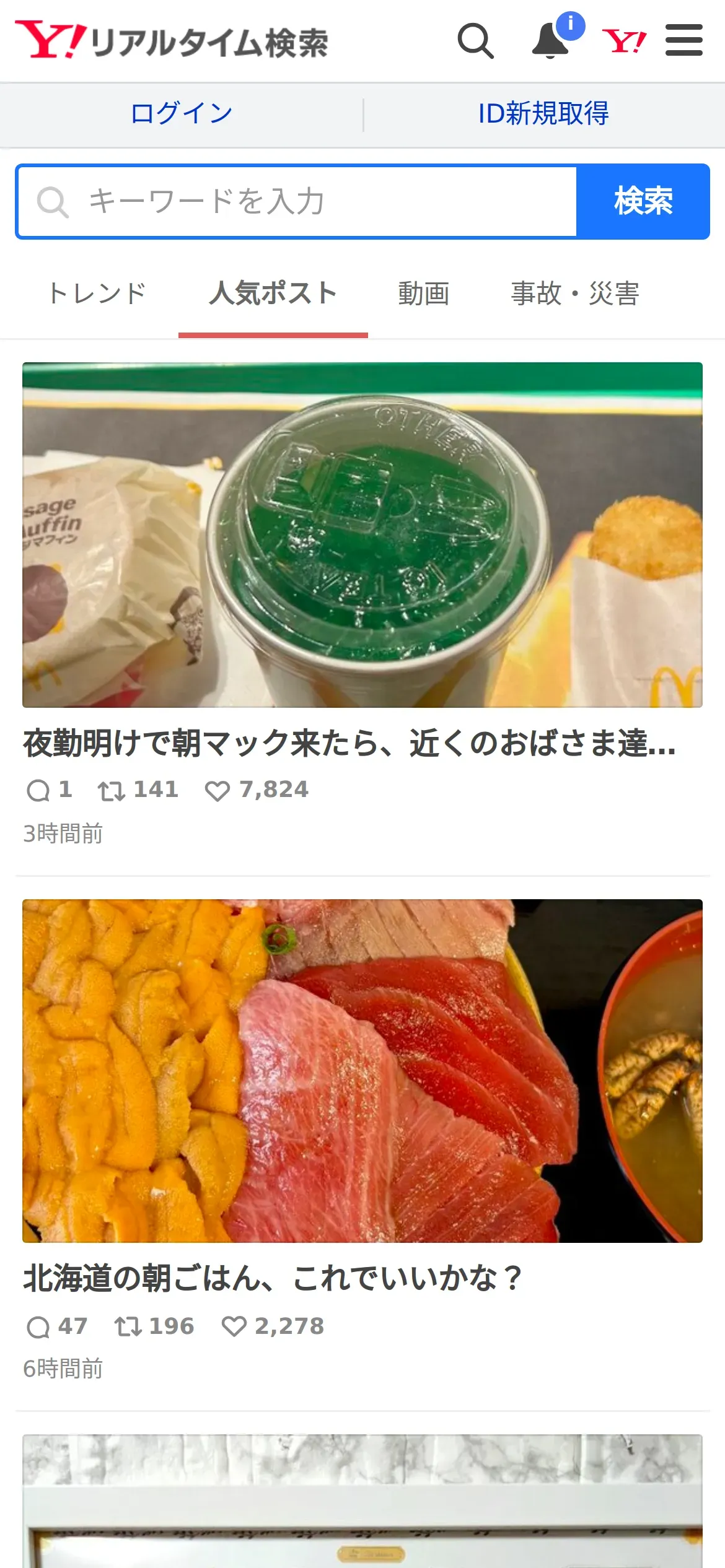Open the 北海道の朝ごはん、これでいいかな？ headline
This screenshot has width=725, height=1568.
pyautogui.click(x=273, y=1278)
